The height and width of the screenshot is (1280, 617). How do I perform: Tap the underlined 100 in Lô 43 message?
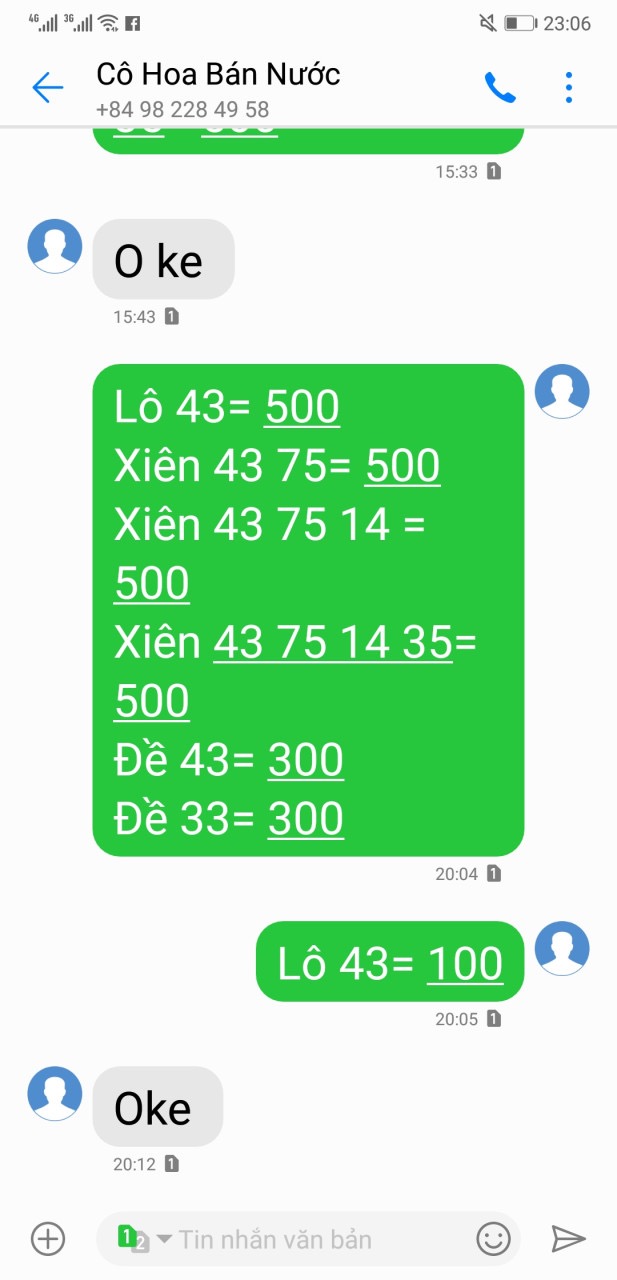pyautogui.click(x=465, y=964)
